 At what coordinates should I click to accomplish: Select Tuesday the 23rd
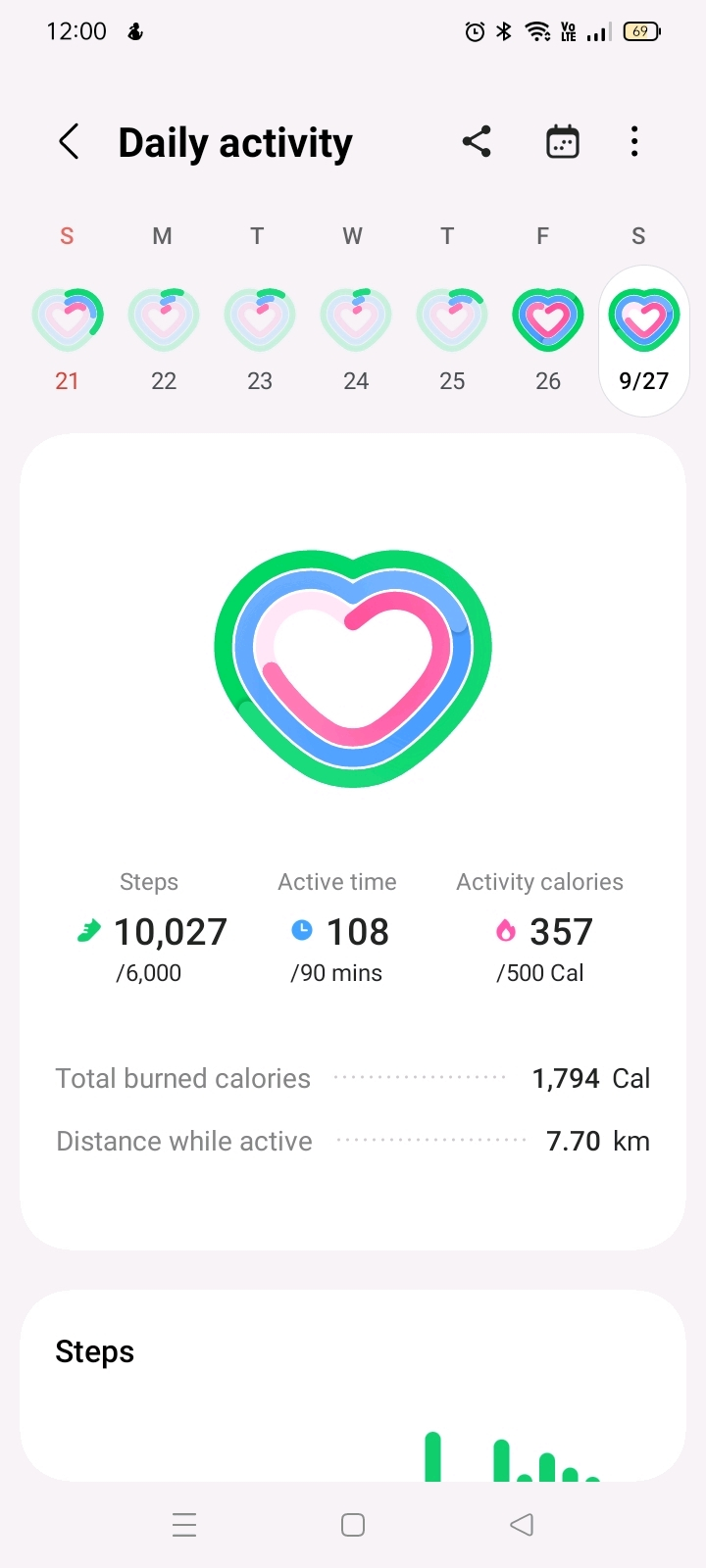(259, 338)
